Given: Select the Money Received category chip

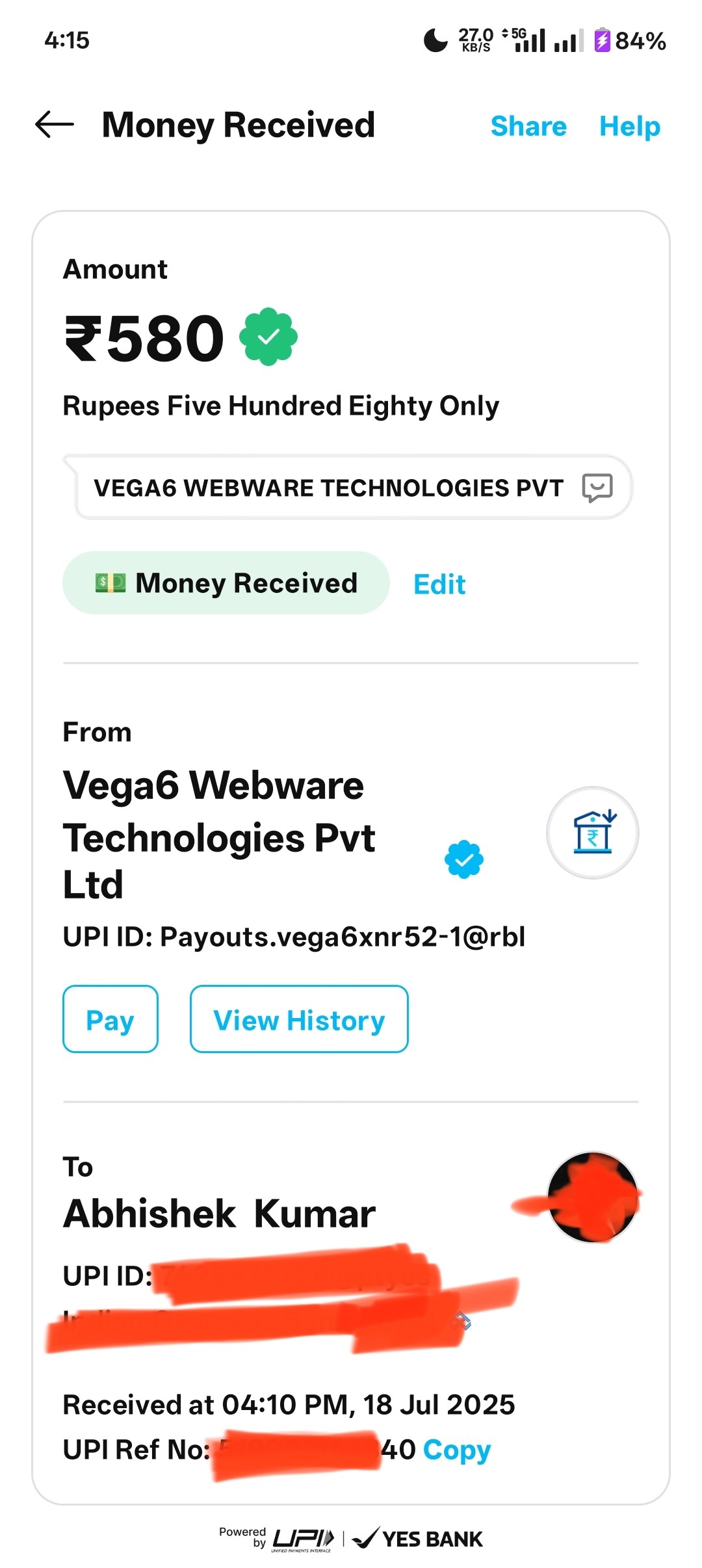Looking at the screenshot, I should point(226,583).
